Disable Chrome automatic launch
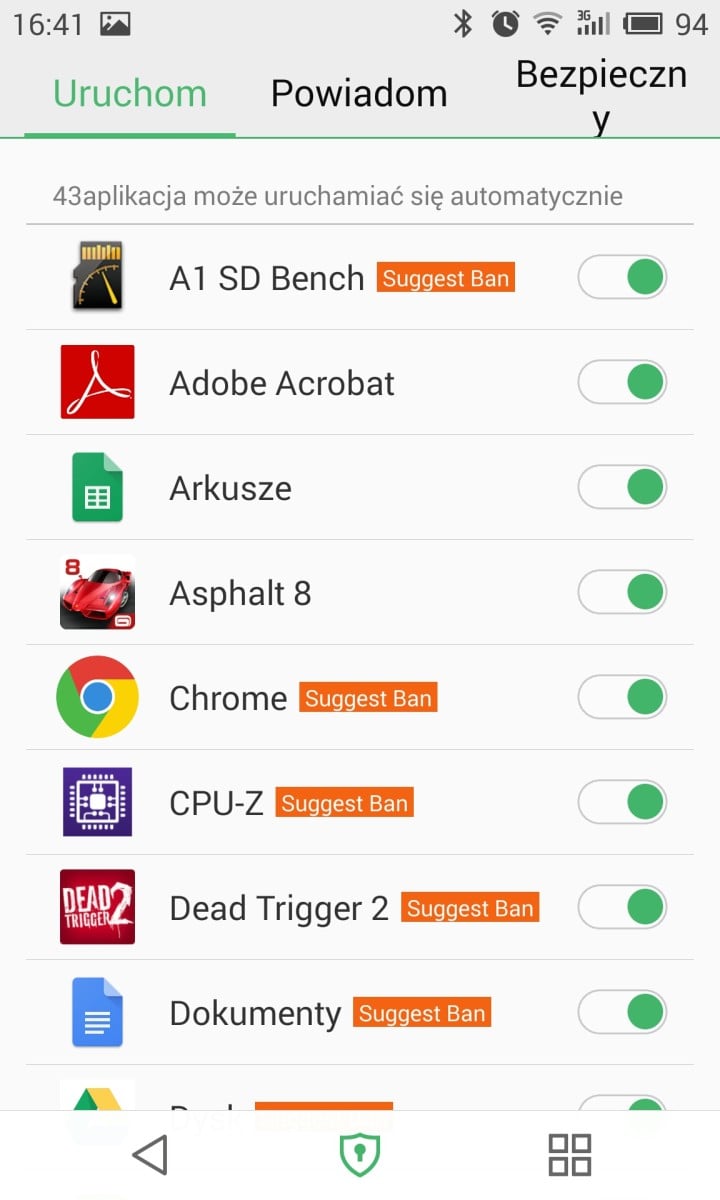The image size is (720, 1200). (x=622, y=697)
